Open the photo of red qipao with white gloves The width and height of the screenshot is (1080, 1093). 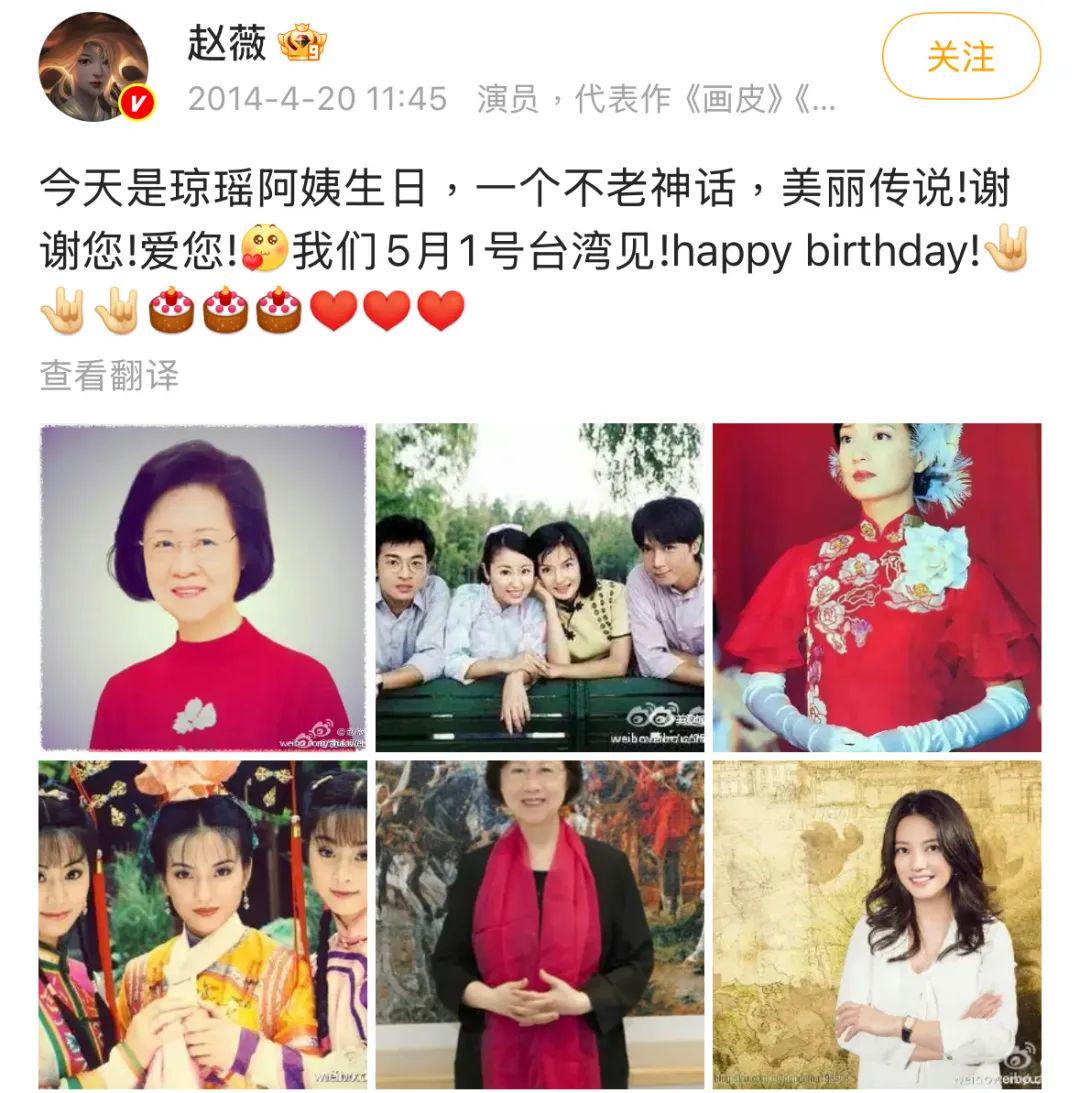tap(877, 587)
